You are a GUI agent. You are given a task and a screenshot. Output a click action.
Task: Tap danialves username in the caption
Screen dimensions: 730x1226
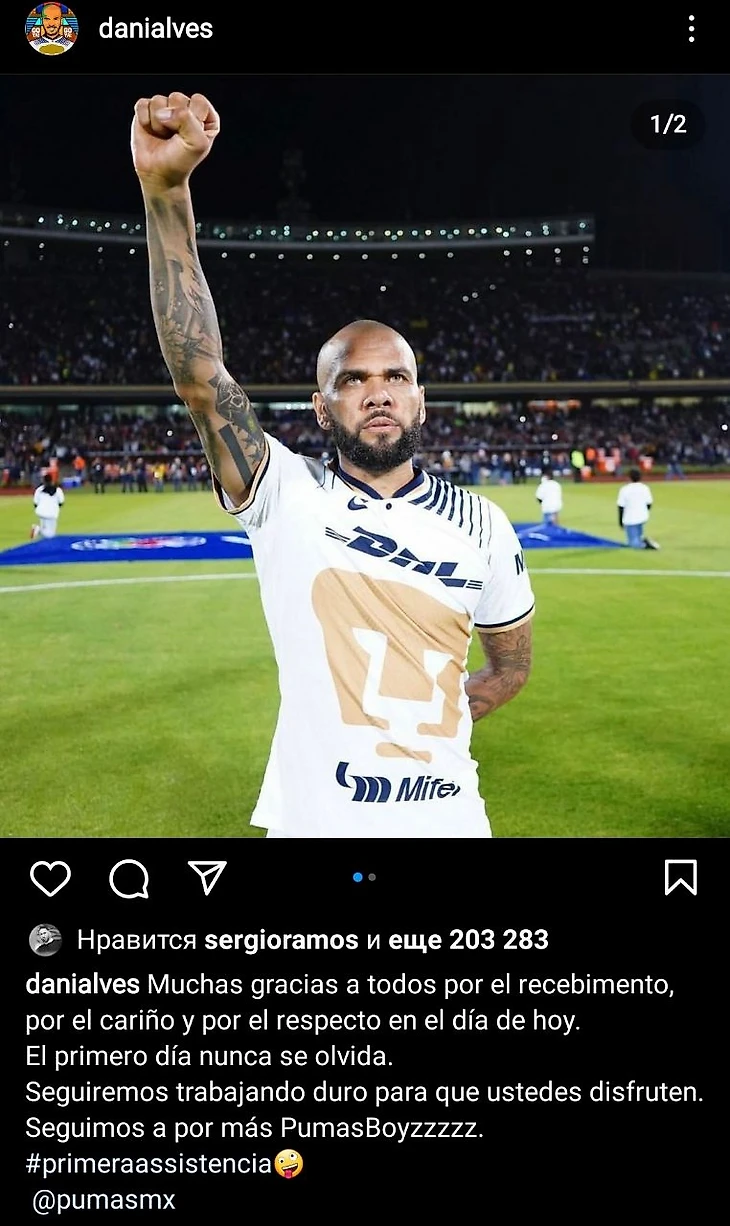[83, 984]
